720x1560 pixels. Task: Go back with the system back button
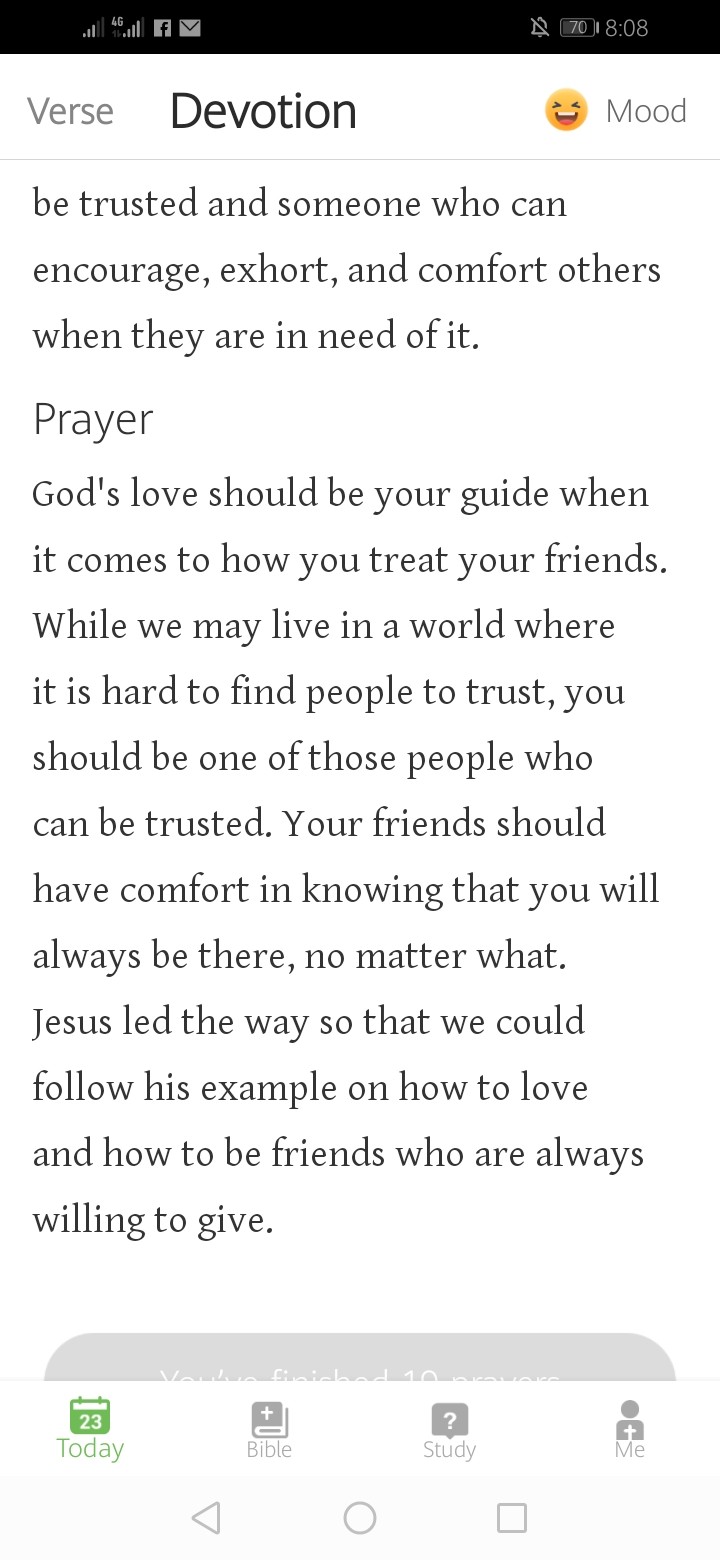point(205,1518)
